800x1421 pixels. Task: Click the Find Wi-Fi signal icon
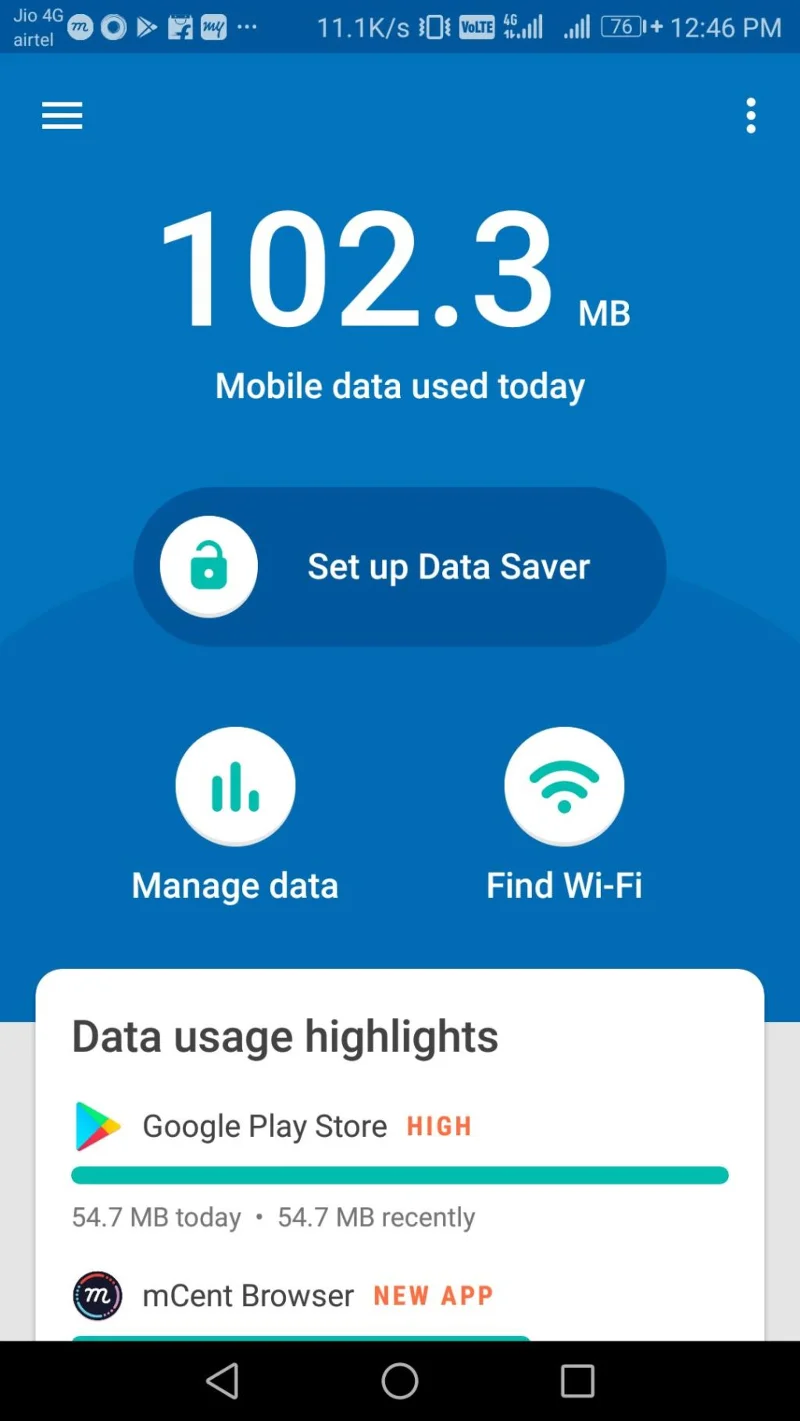[x=564, y=786]
